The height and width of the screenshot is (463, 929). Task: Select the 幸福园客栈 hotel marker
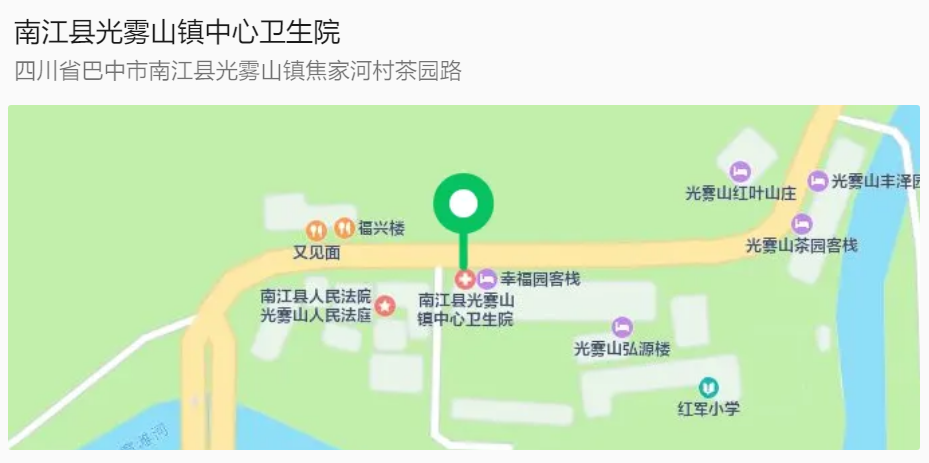[x=487, y=278]
